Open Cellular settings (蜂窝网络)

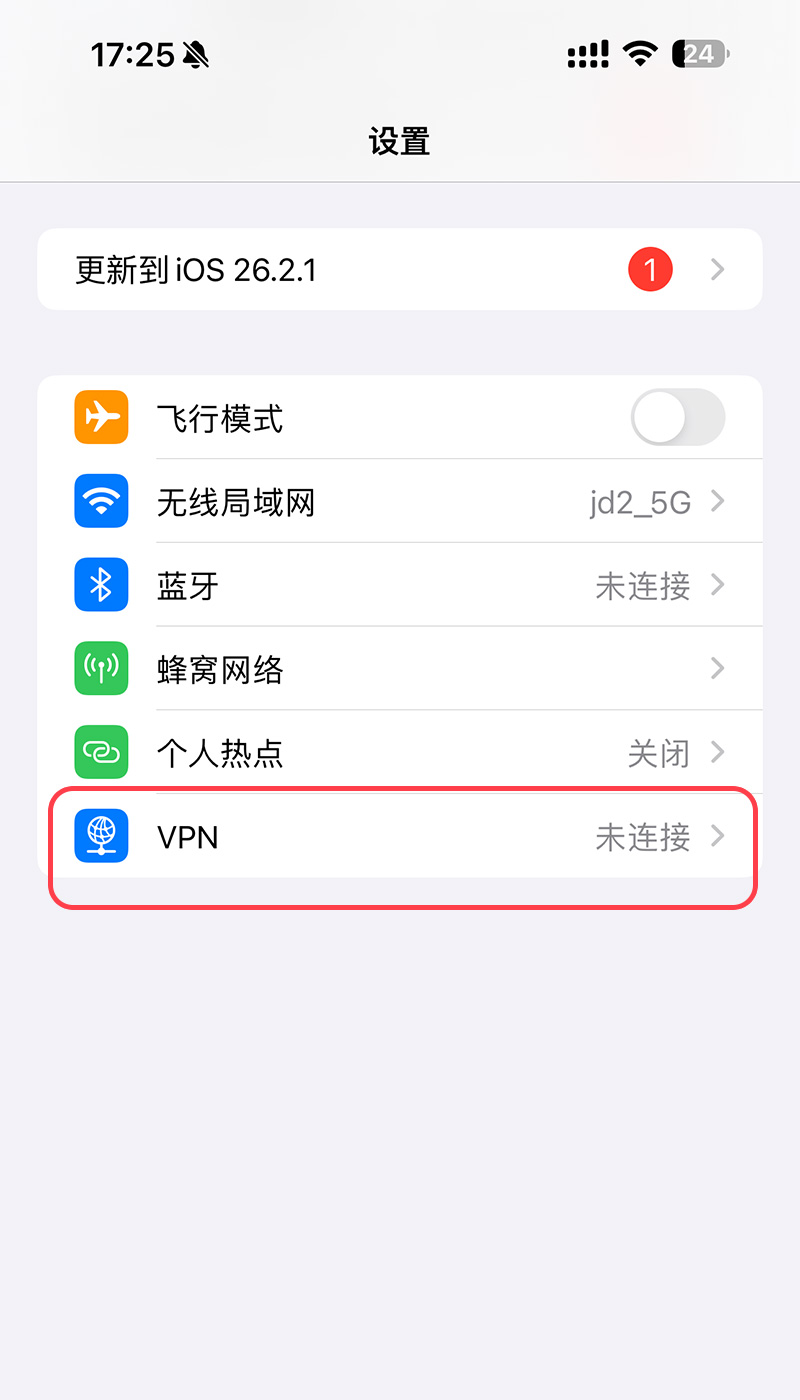point(399,669)
